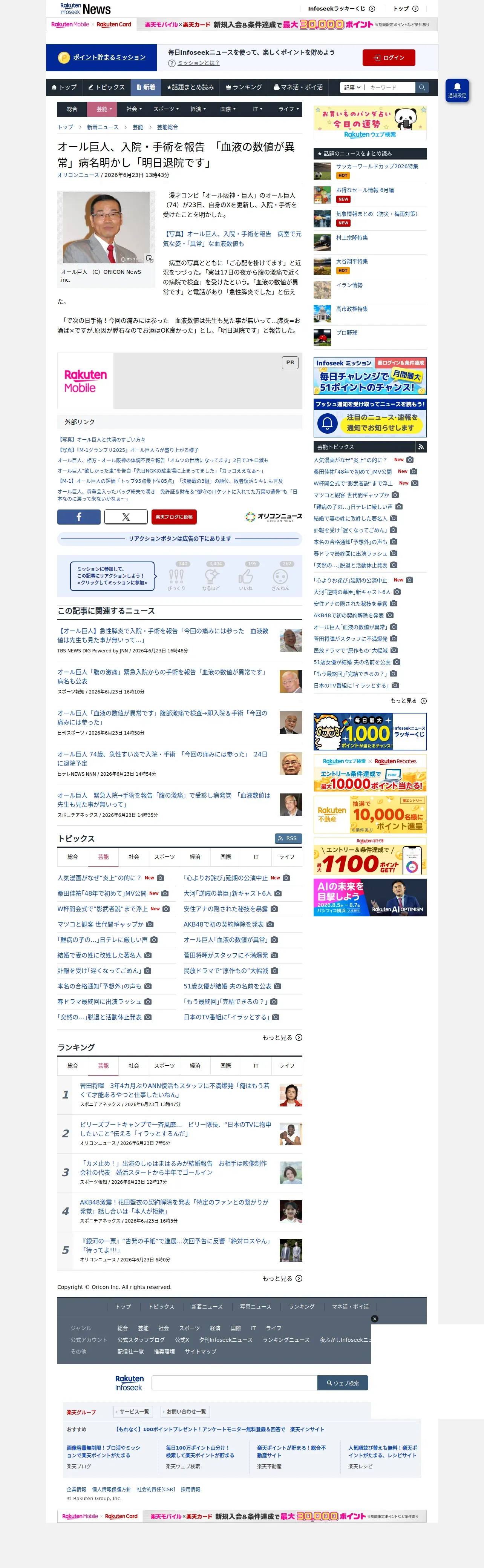
Task: Open the 通知設定 bell button
Action: point(456,90)
